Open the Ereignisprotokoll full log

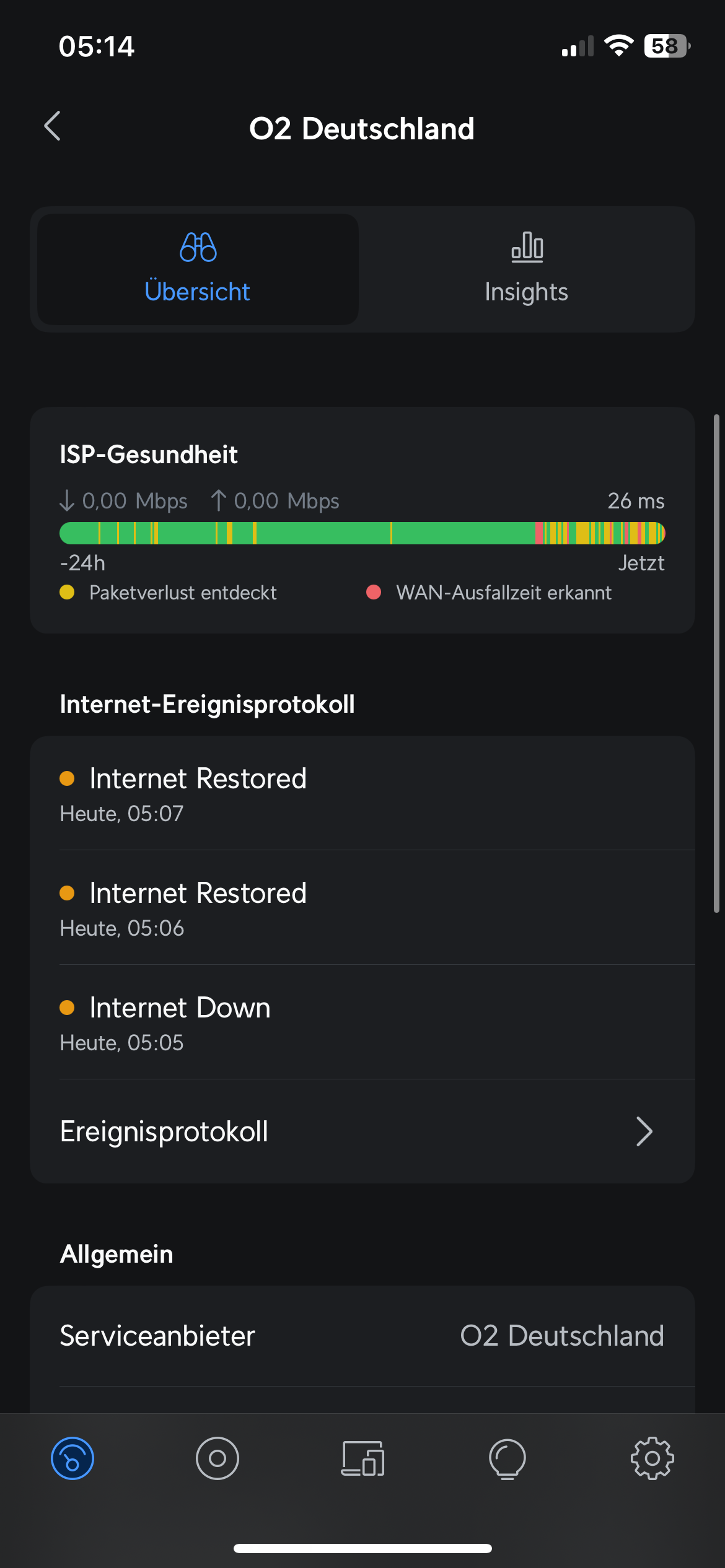362,1131
